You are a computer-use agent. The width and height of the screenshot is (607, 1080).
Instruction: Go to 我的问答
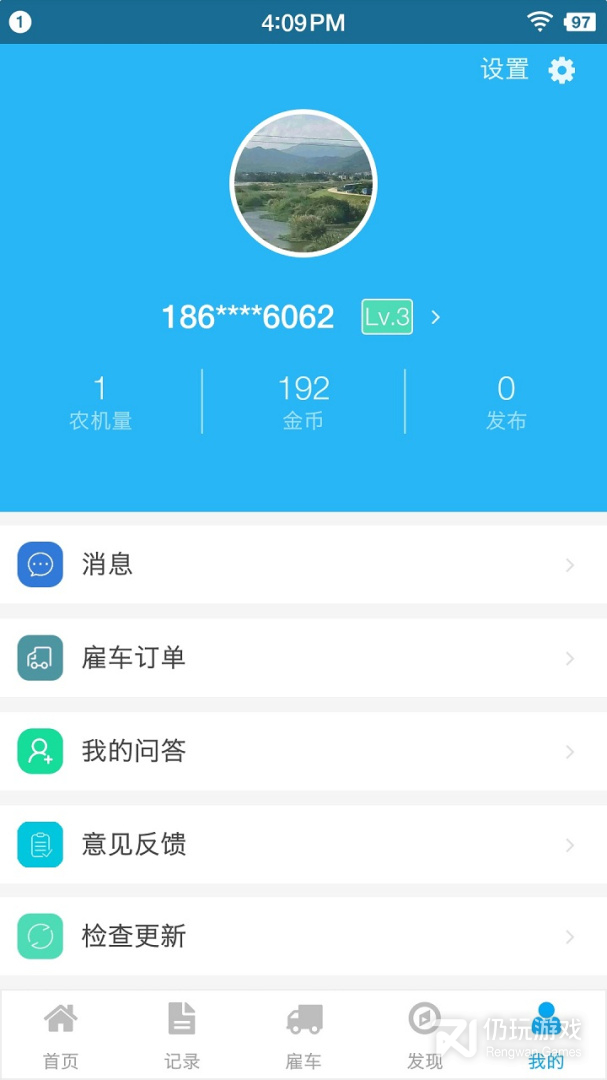(x=303, y=751)
